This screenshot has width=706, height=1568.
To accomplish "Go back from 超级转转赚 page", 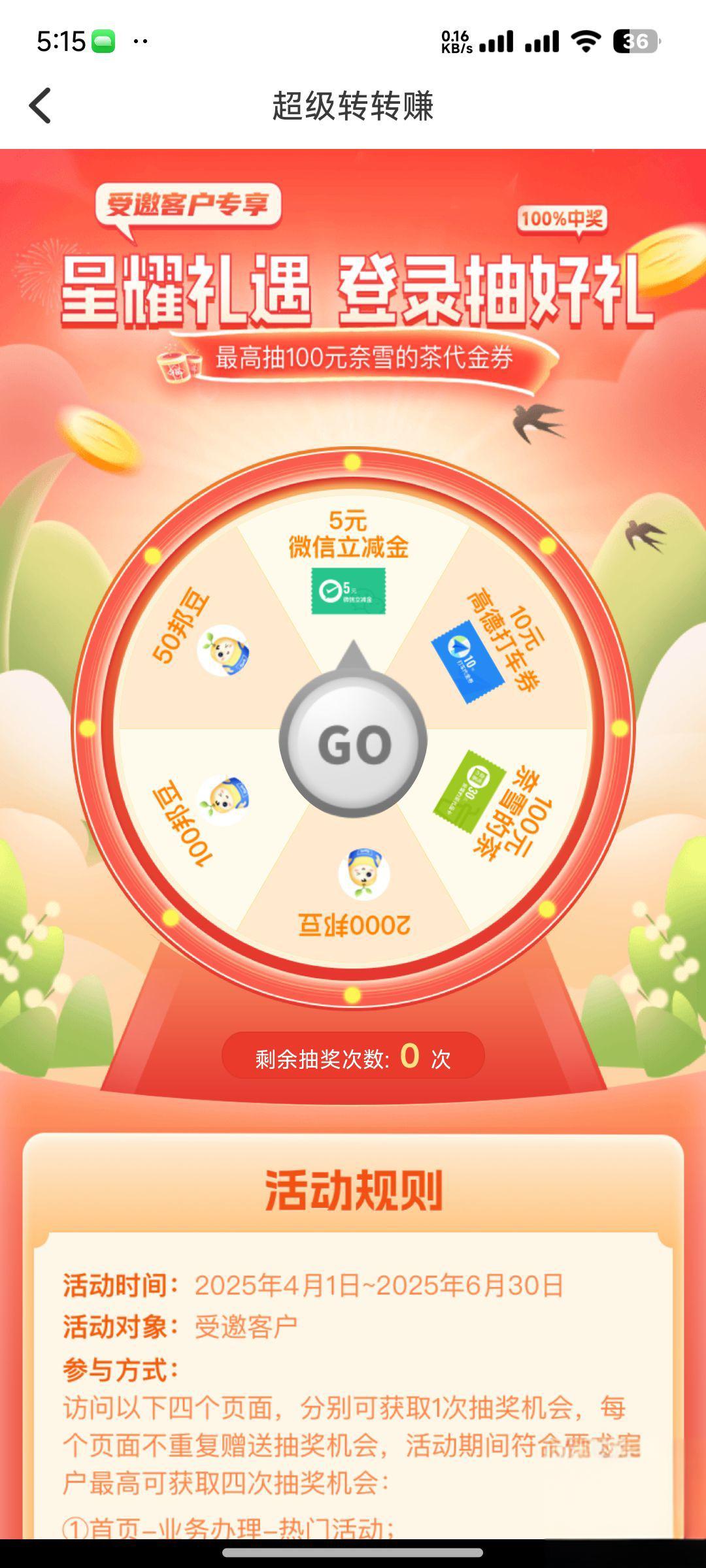I will click(41, 106).
